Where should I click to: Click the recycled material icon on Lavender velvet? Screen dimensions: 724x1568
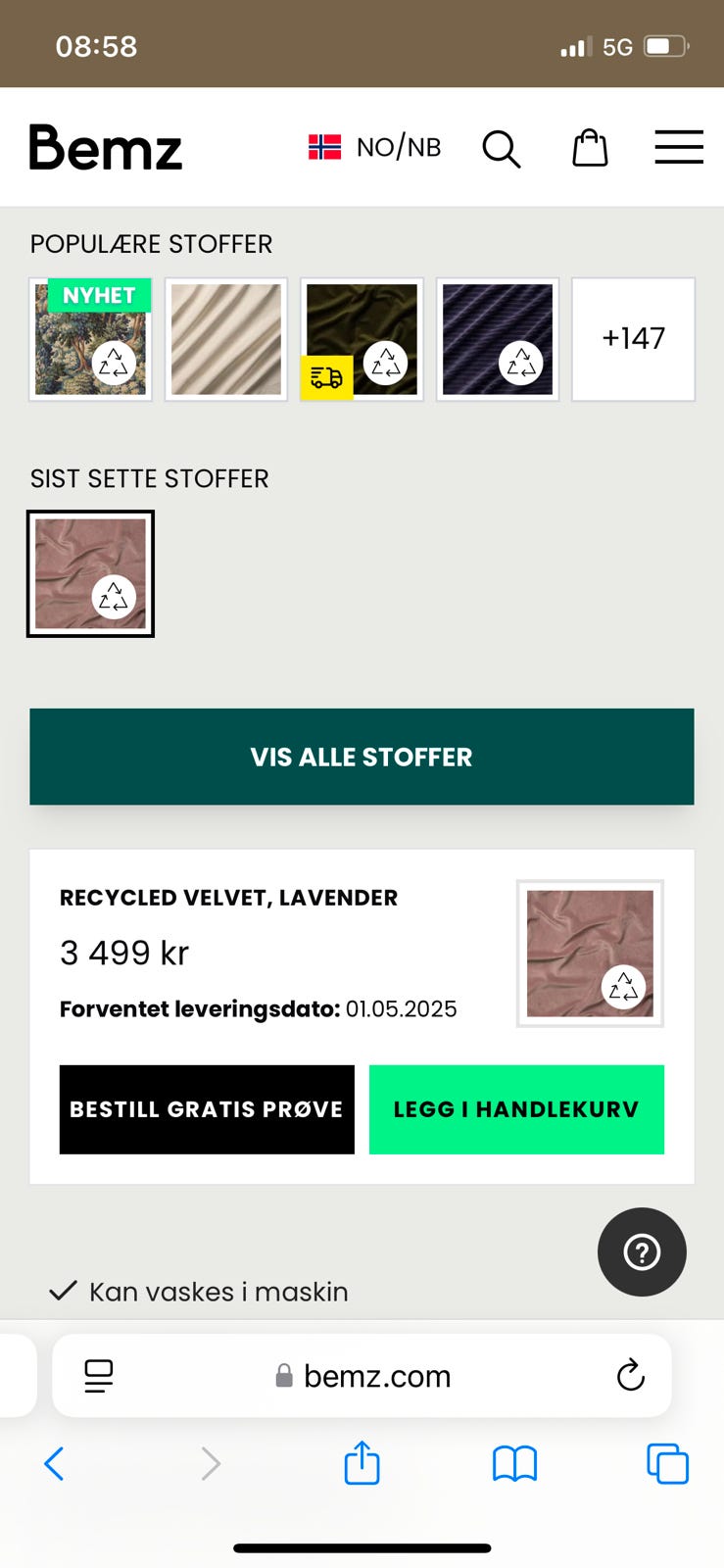[x=625, y=988]
